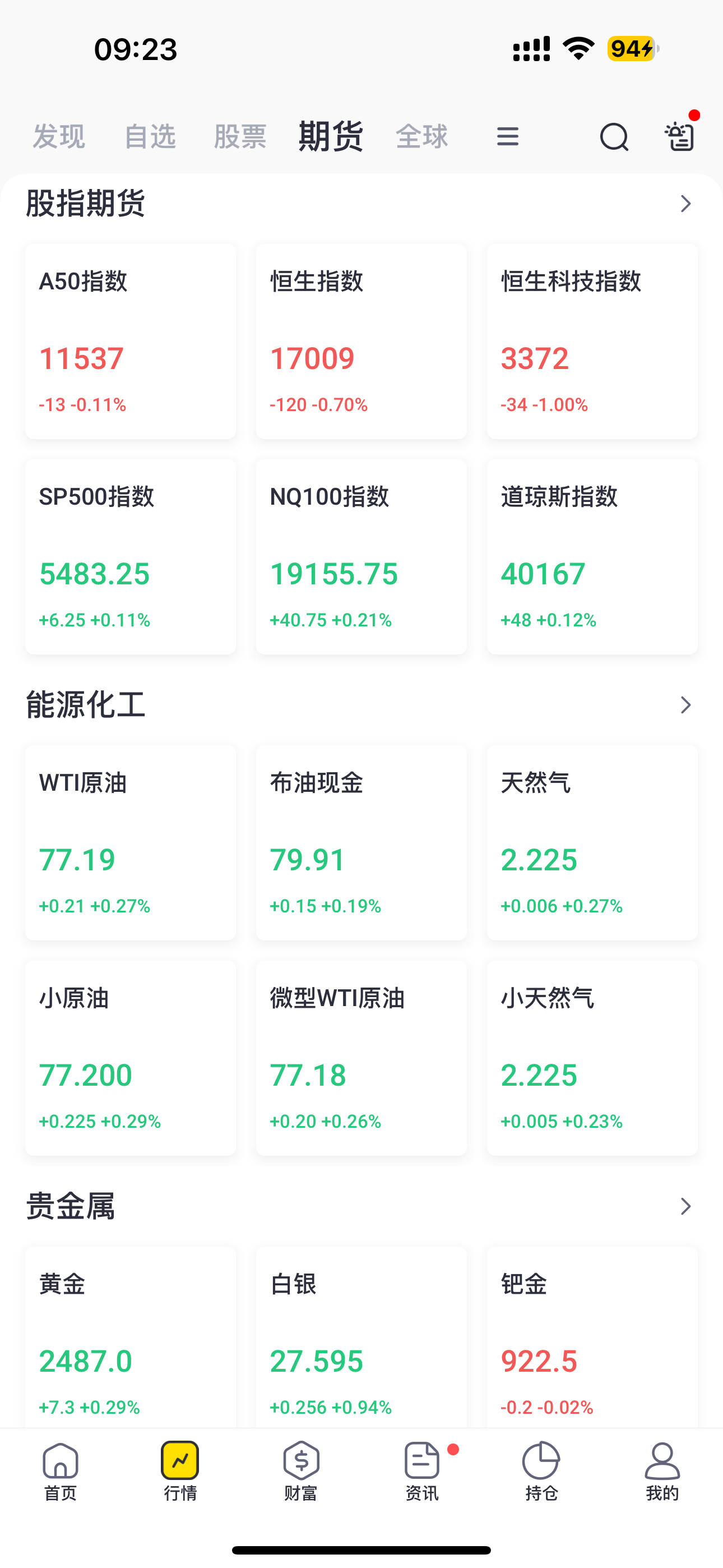Switch to the 股票 tab
This screenshot has width=723, height=1568.
240,136
